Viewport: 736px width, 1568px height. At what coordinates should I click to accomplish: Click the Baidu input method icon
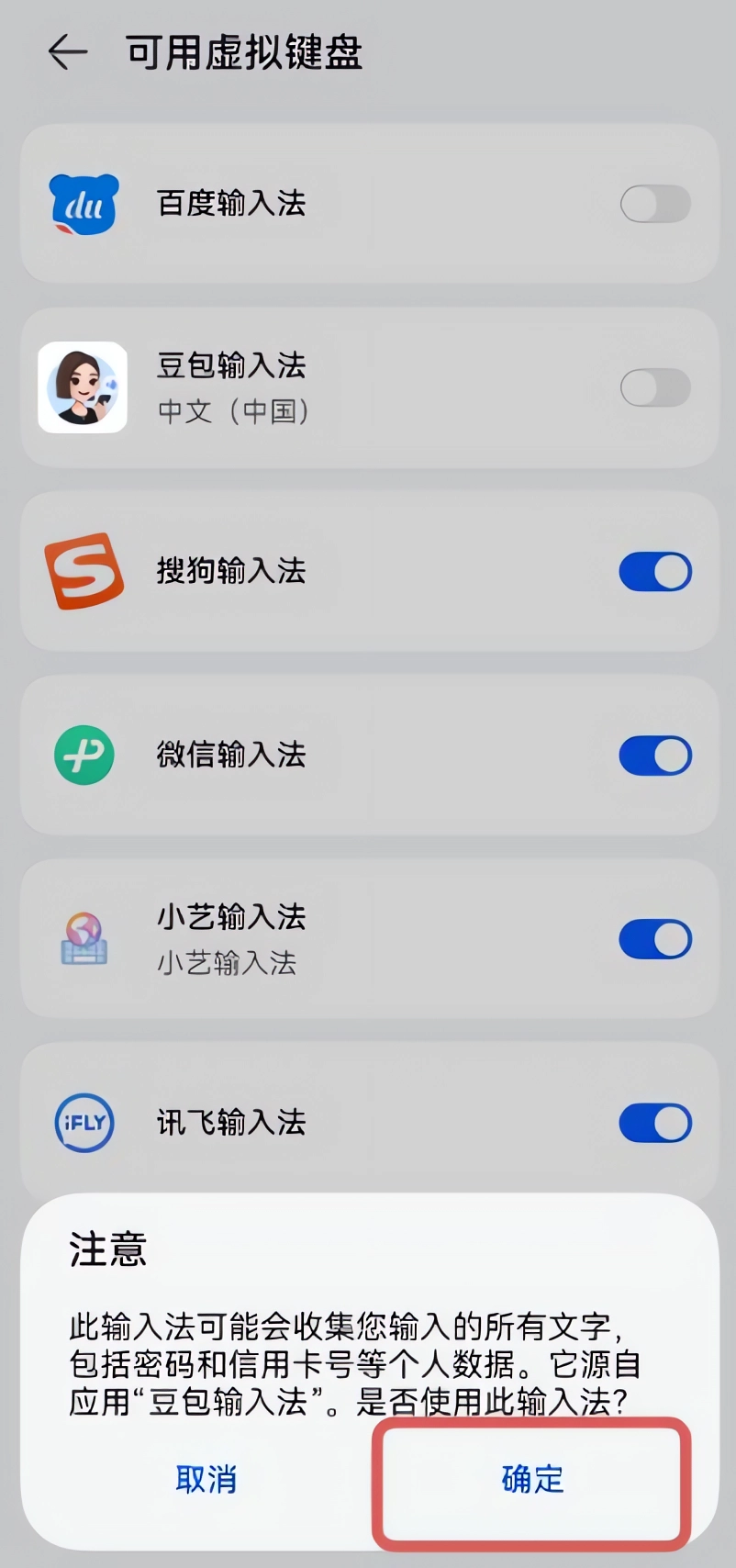(x=84, y=204)
